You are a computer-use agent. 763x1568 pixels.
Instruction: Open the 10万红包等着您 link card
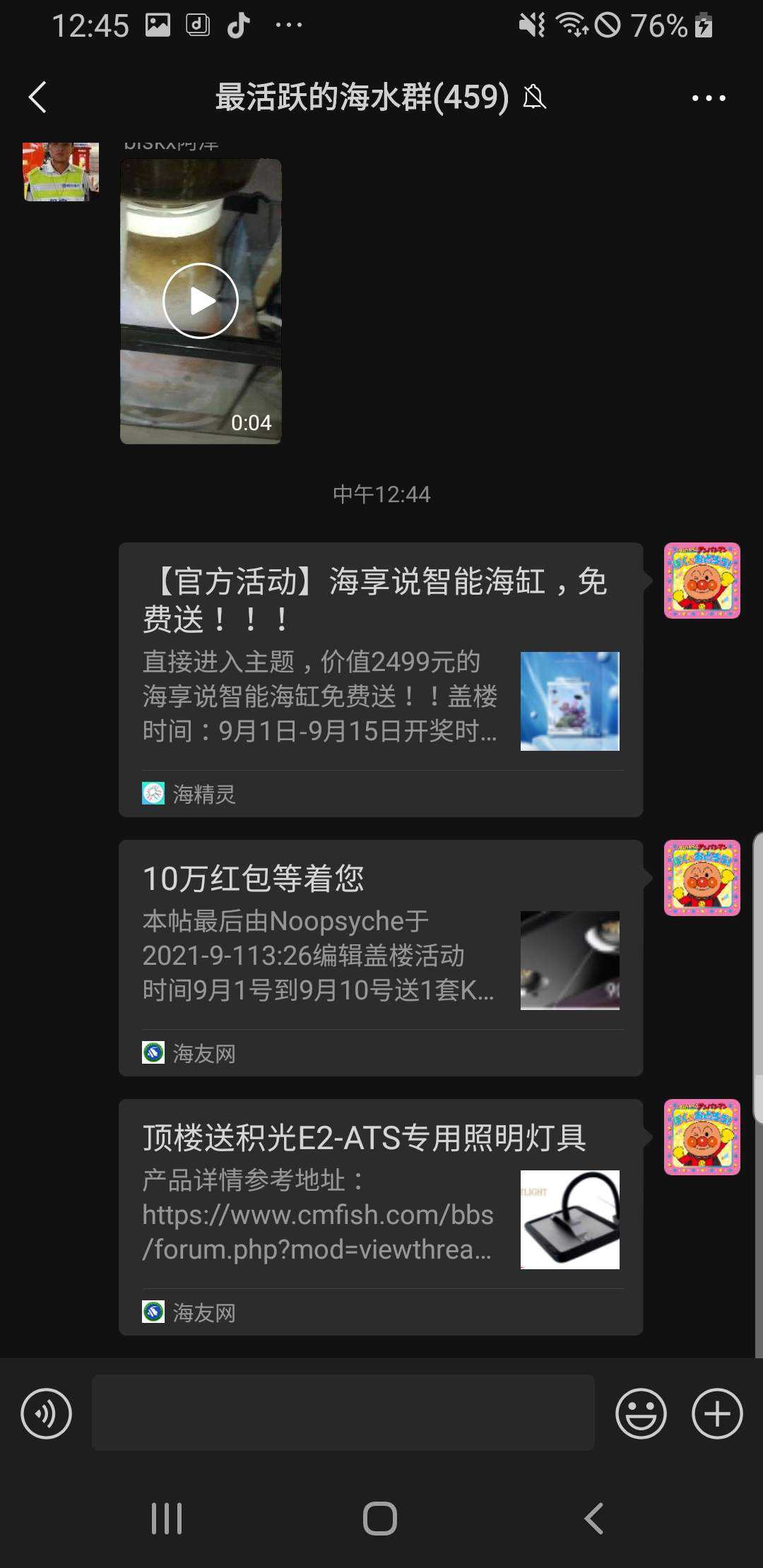pos(380,957)
